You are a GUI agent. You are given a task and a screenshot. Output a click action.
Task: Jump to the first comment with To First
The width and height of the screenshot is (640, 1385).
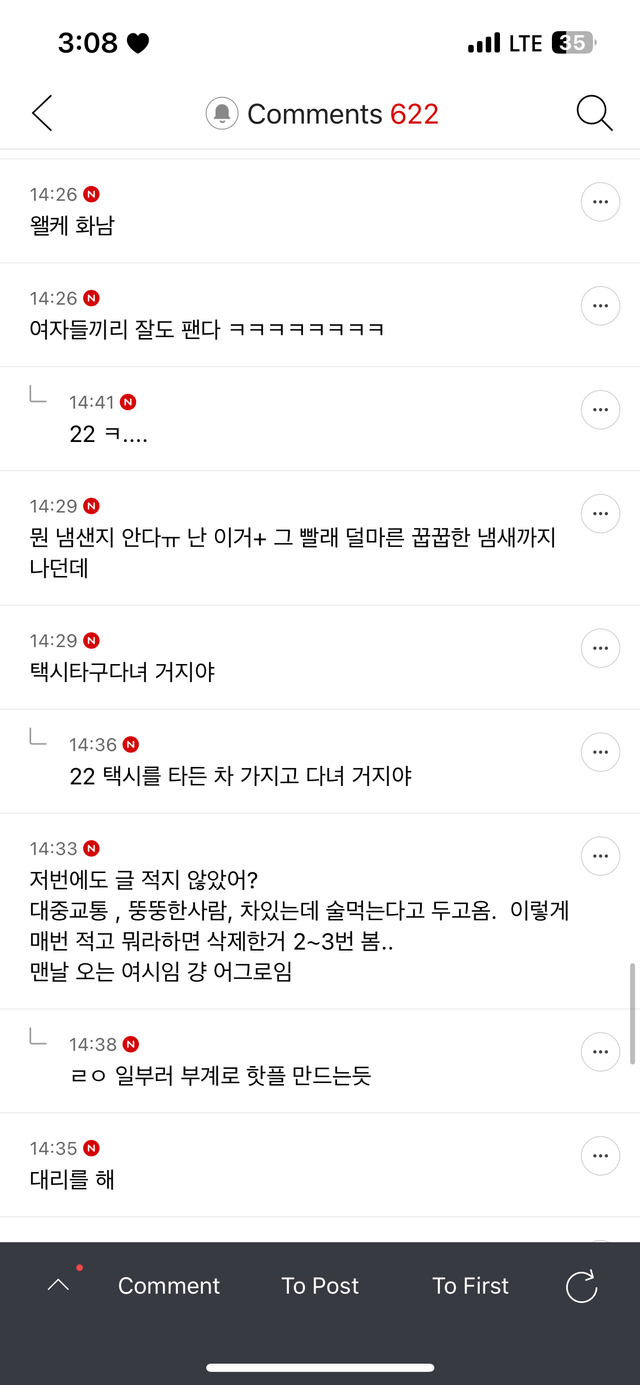(470, 1286)
